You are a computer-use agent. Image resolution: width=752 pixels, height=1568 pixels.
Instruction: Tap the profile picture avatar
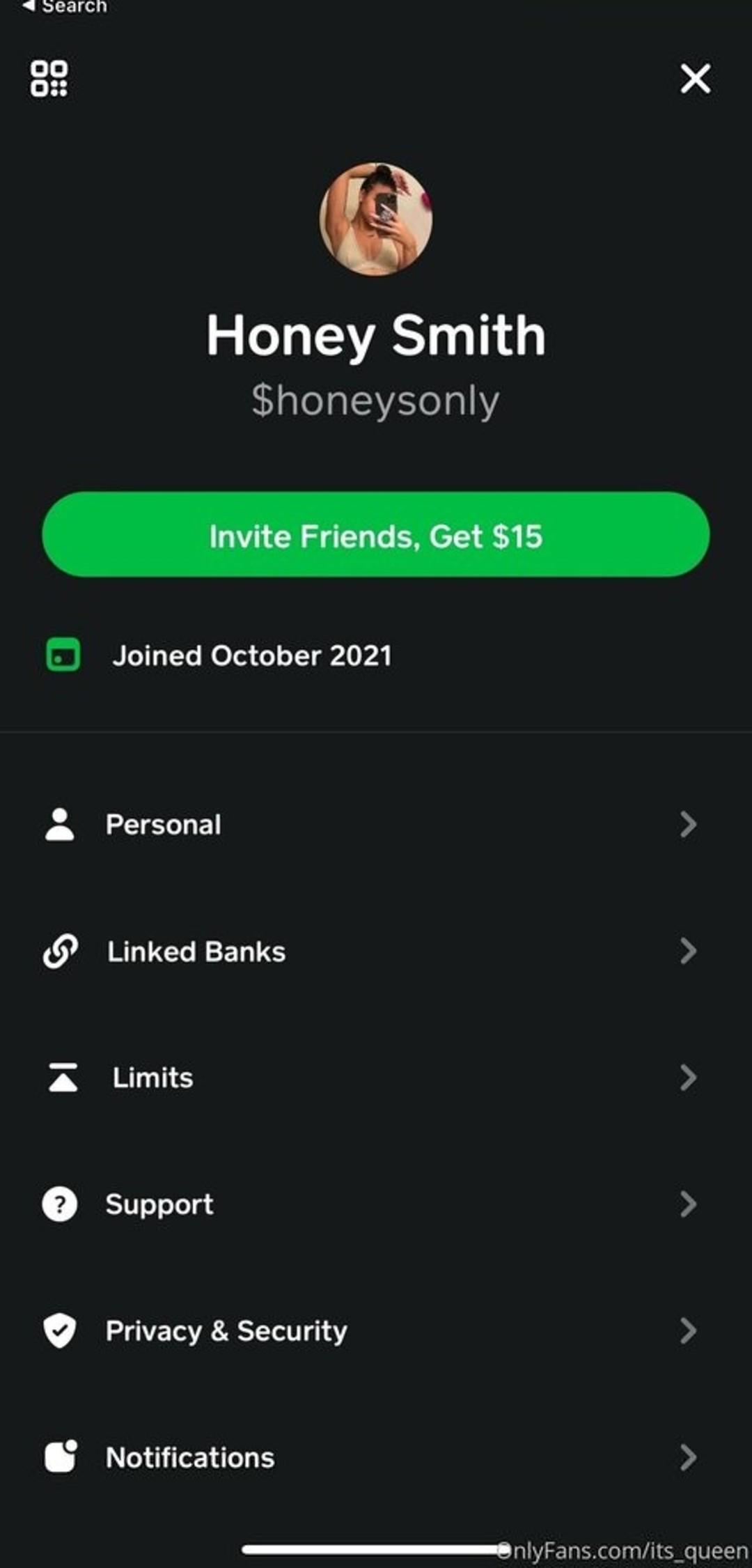(376, 219)
